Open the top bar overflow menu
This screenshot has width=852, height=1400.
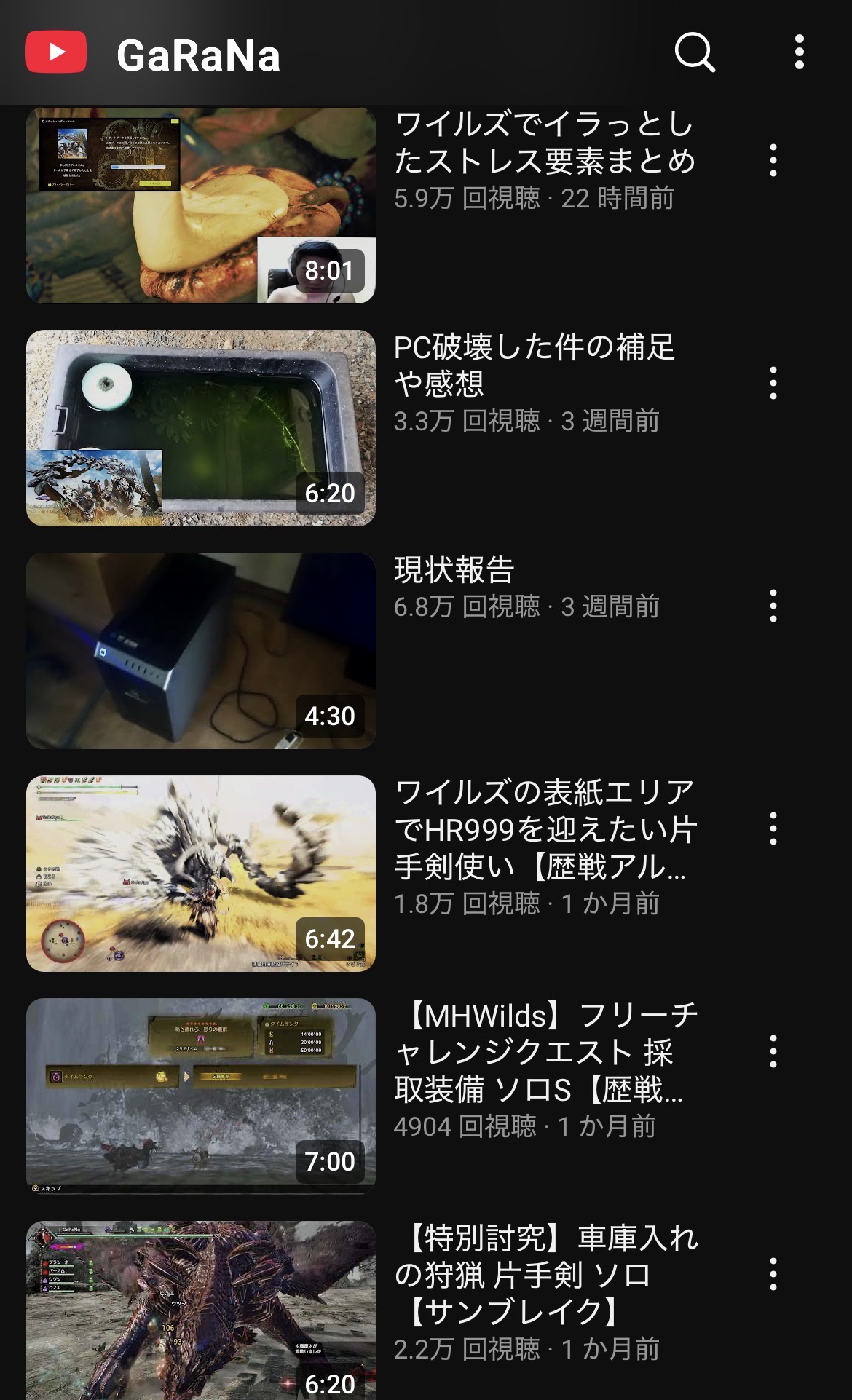click(x=799, y=52)
